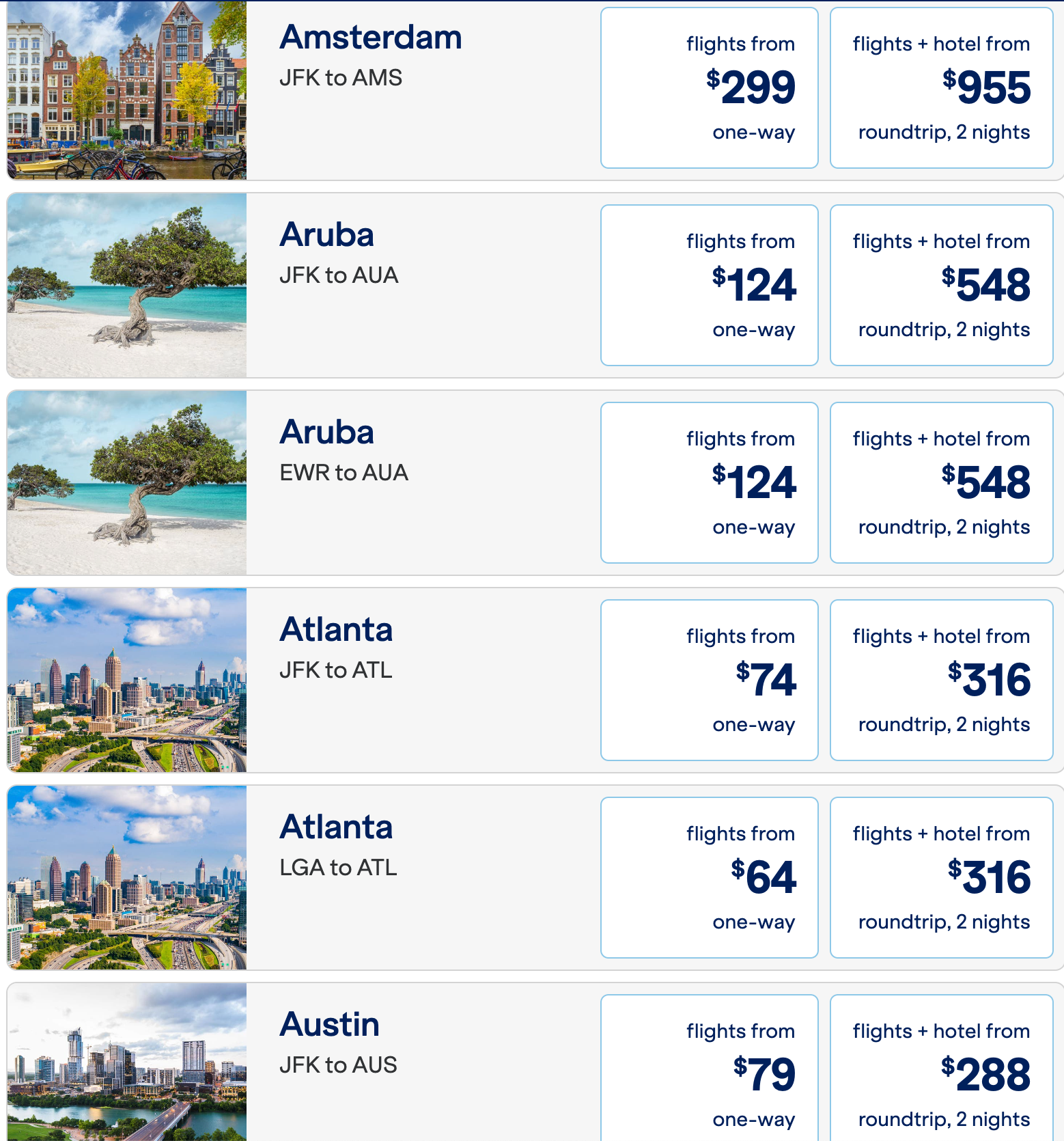This screenshot has height=1141, width=1064.
Task: Select JFK to AUA flights from $124
Action: [x=709, y=285]
